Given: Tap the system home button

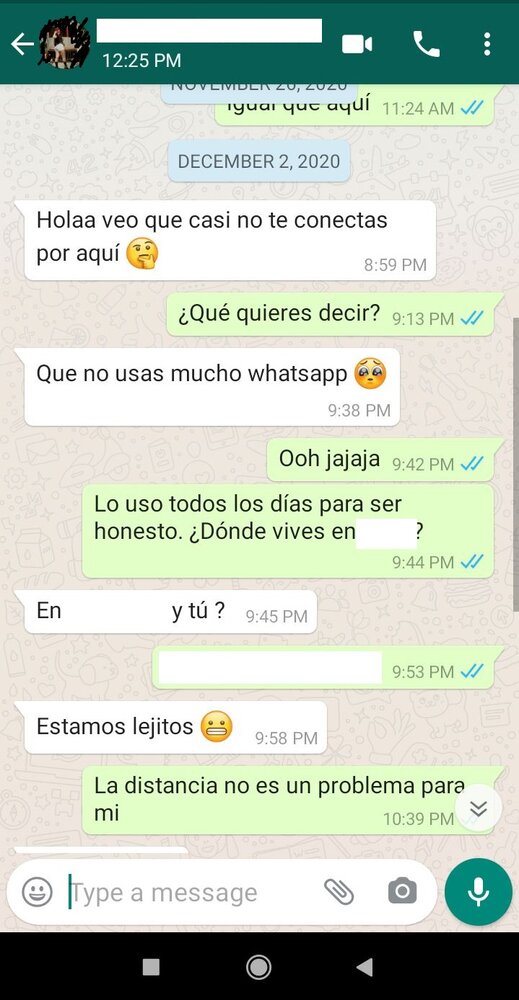Looking at the screenshot, I should tap(258, 967).
